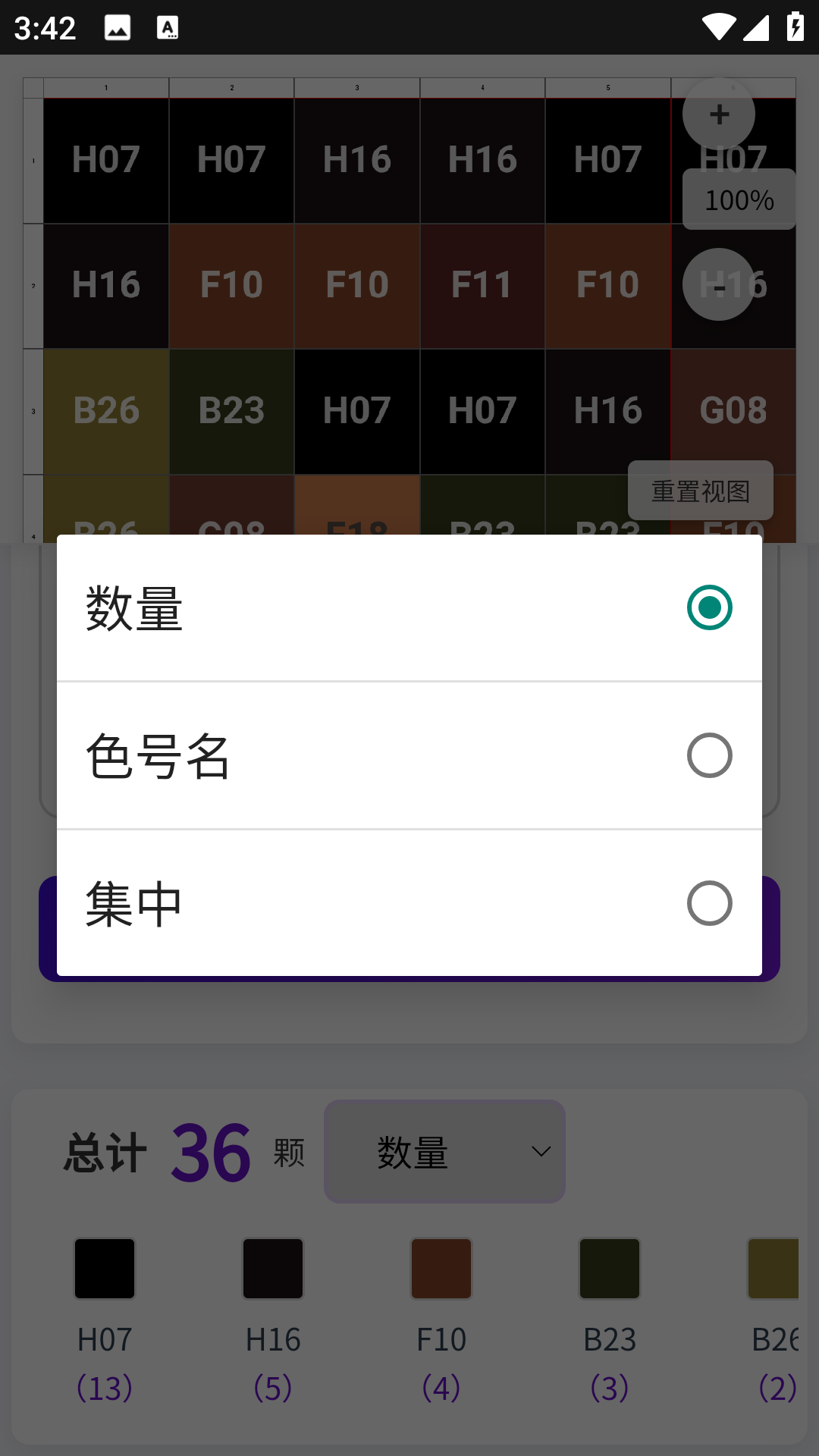Tap the 100% zoom level indicator
This screenshot has height=1456, width=819.
coord(739,199)
